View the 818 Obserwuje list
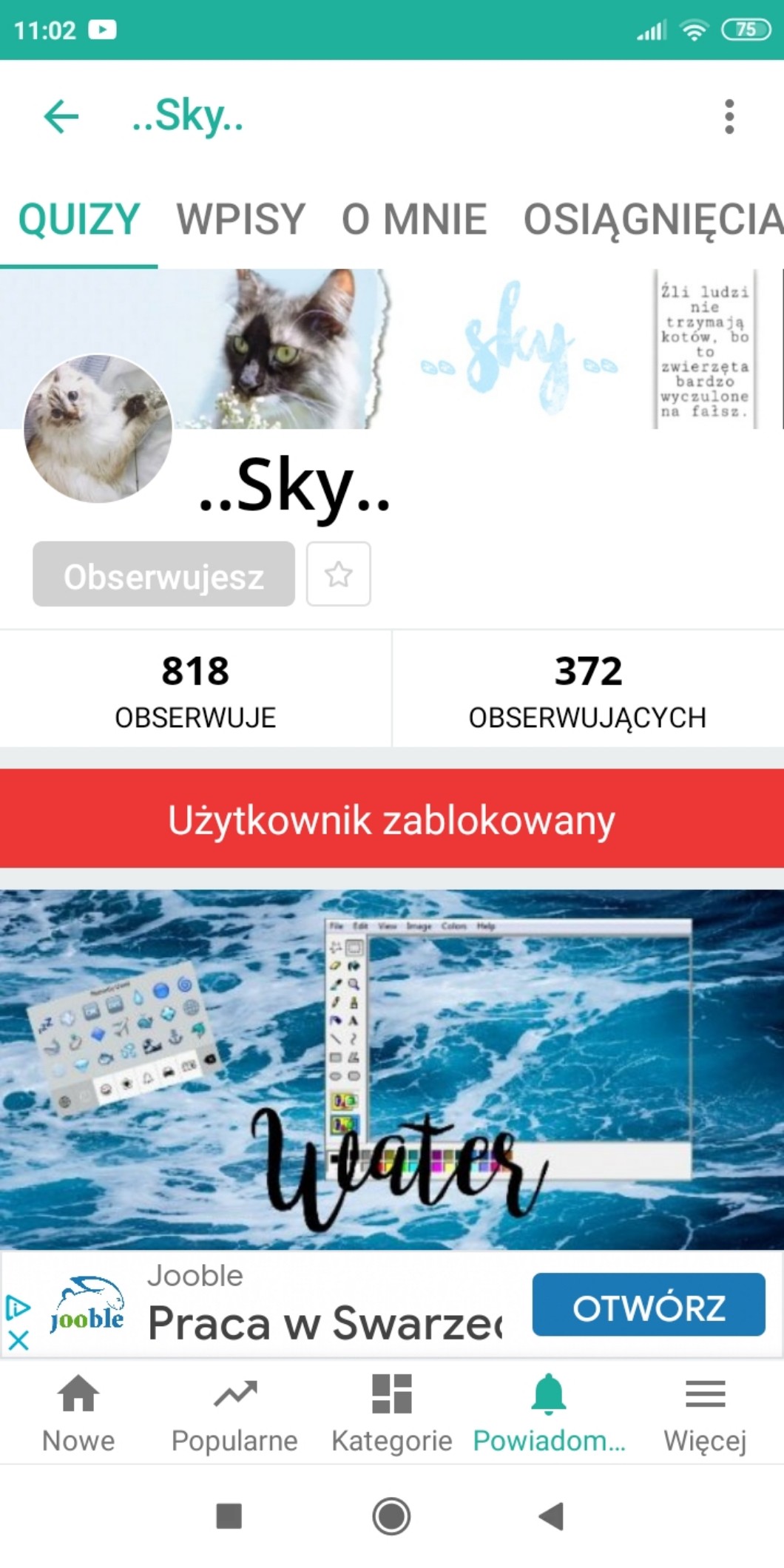 [x=195, y=689]
